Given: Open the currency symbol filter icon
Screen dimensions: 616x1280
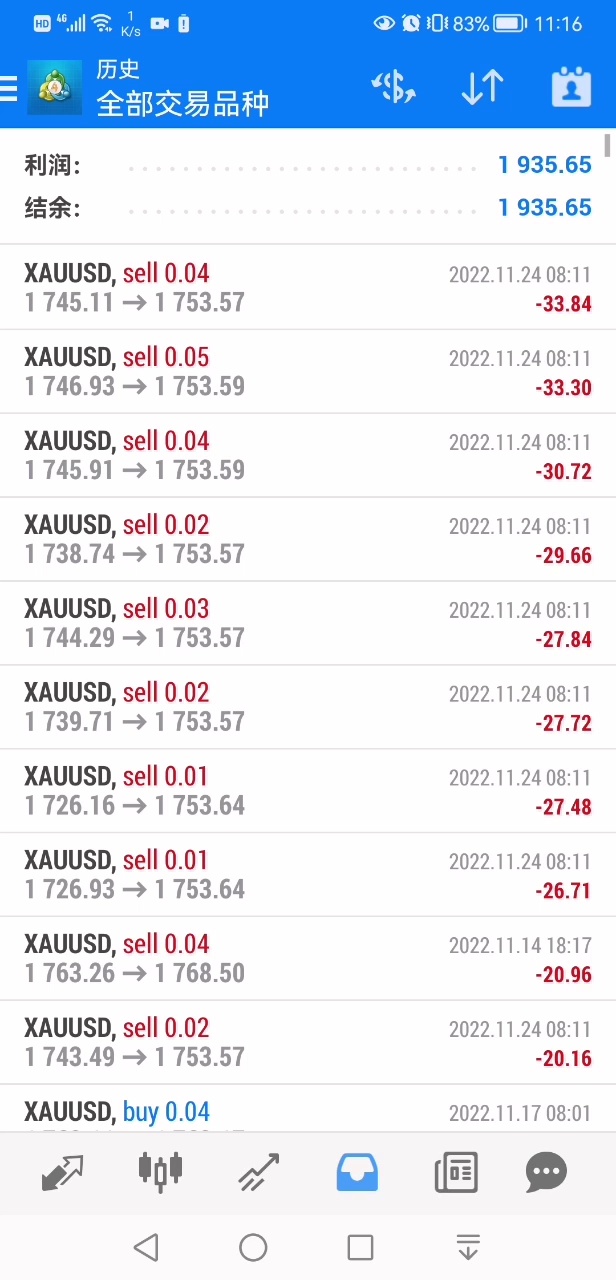Looking at the screenshot, I should click(393, 89).
